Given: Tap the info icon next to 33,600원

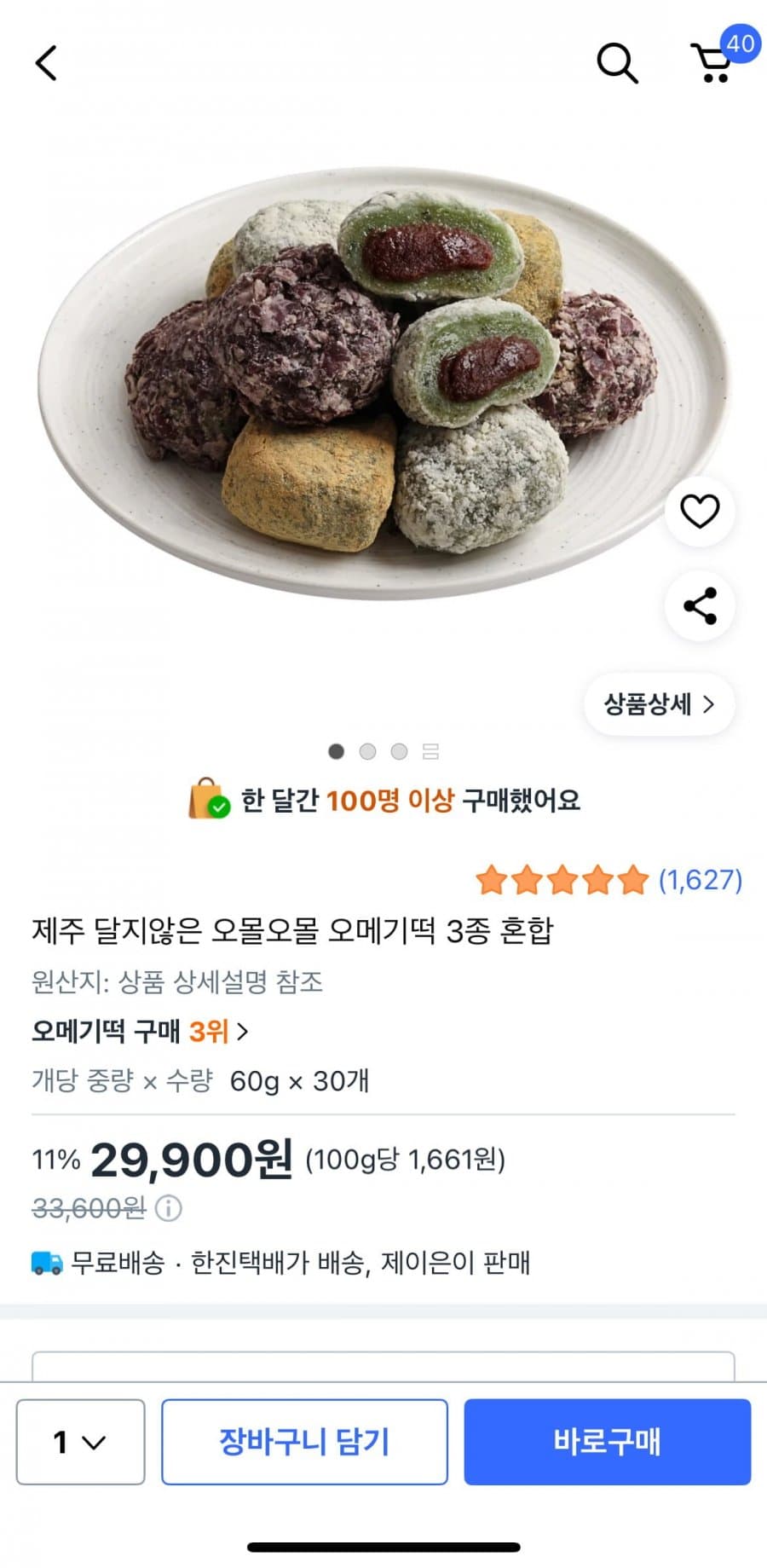Looking at the screenshot, I should pyautogui.click(x=170, y=1207).
